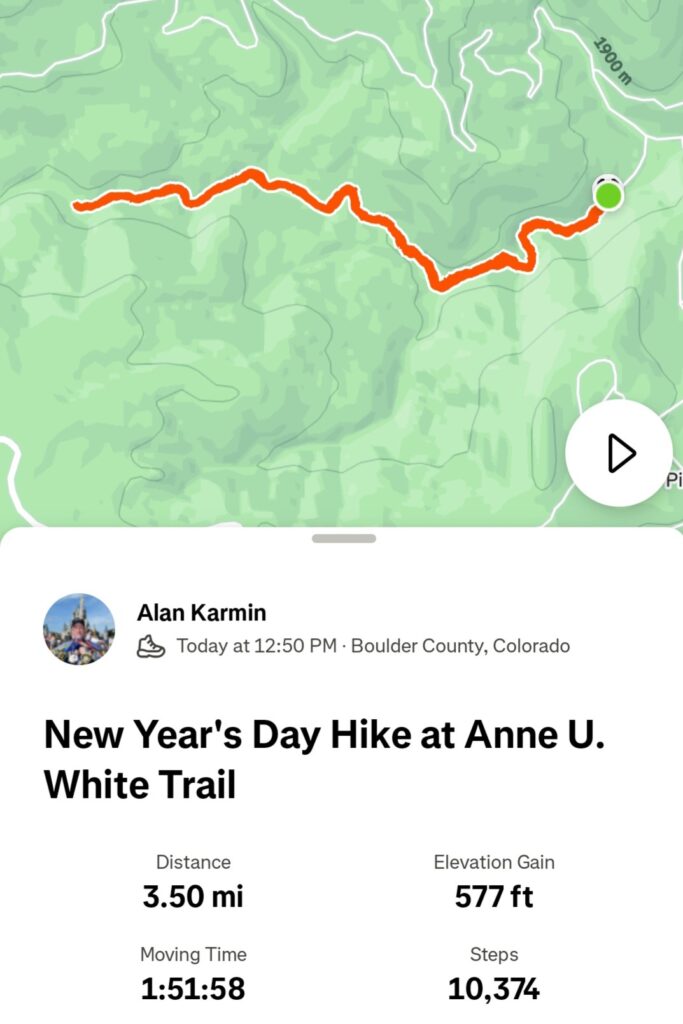
Task: Tap the sheet drag handle to expand details
Action: 343,539
